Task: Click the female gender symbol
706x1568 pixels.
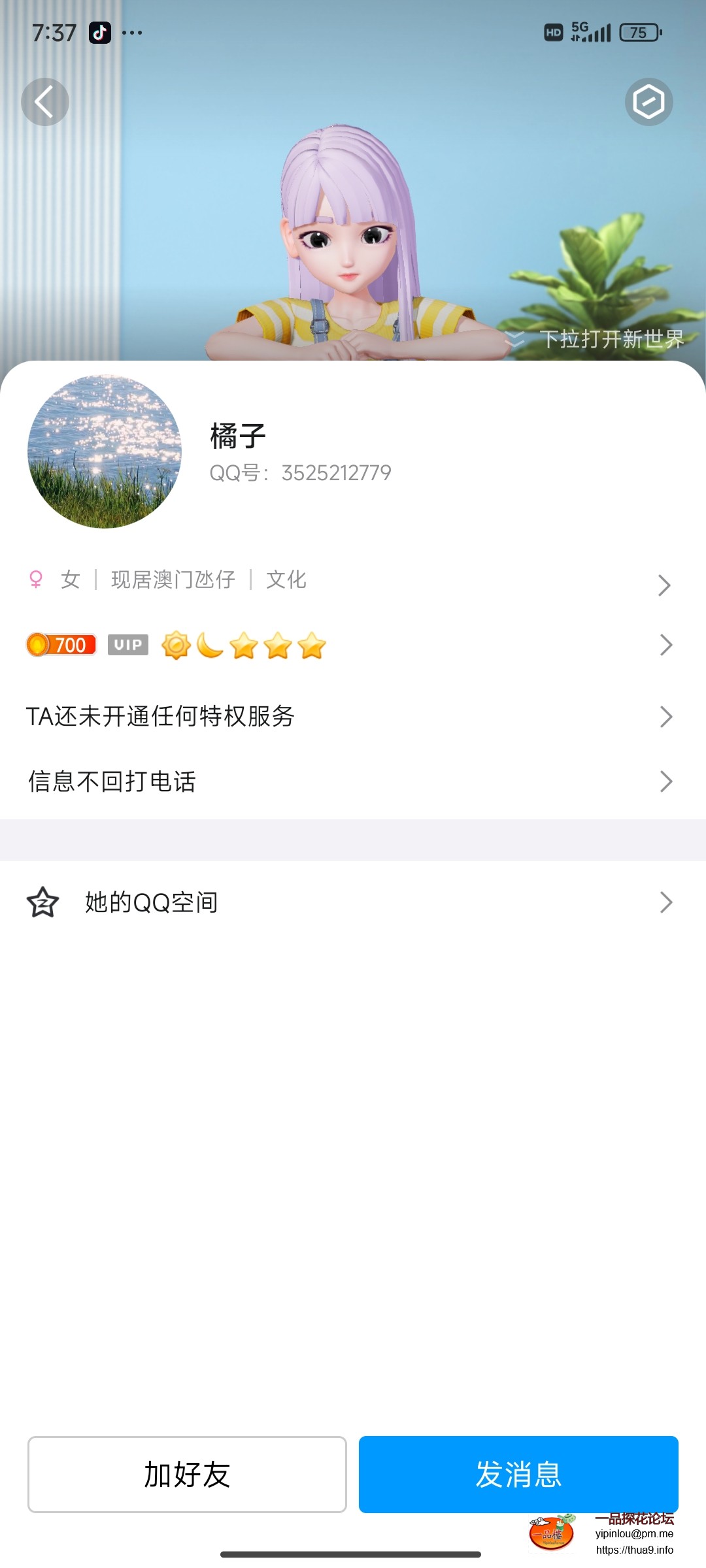Action: click(37, 580)
